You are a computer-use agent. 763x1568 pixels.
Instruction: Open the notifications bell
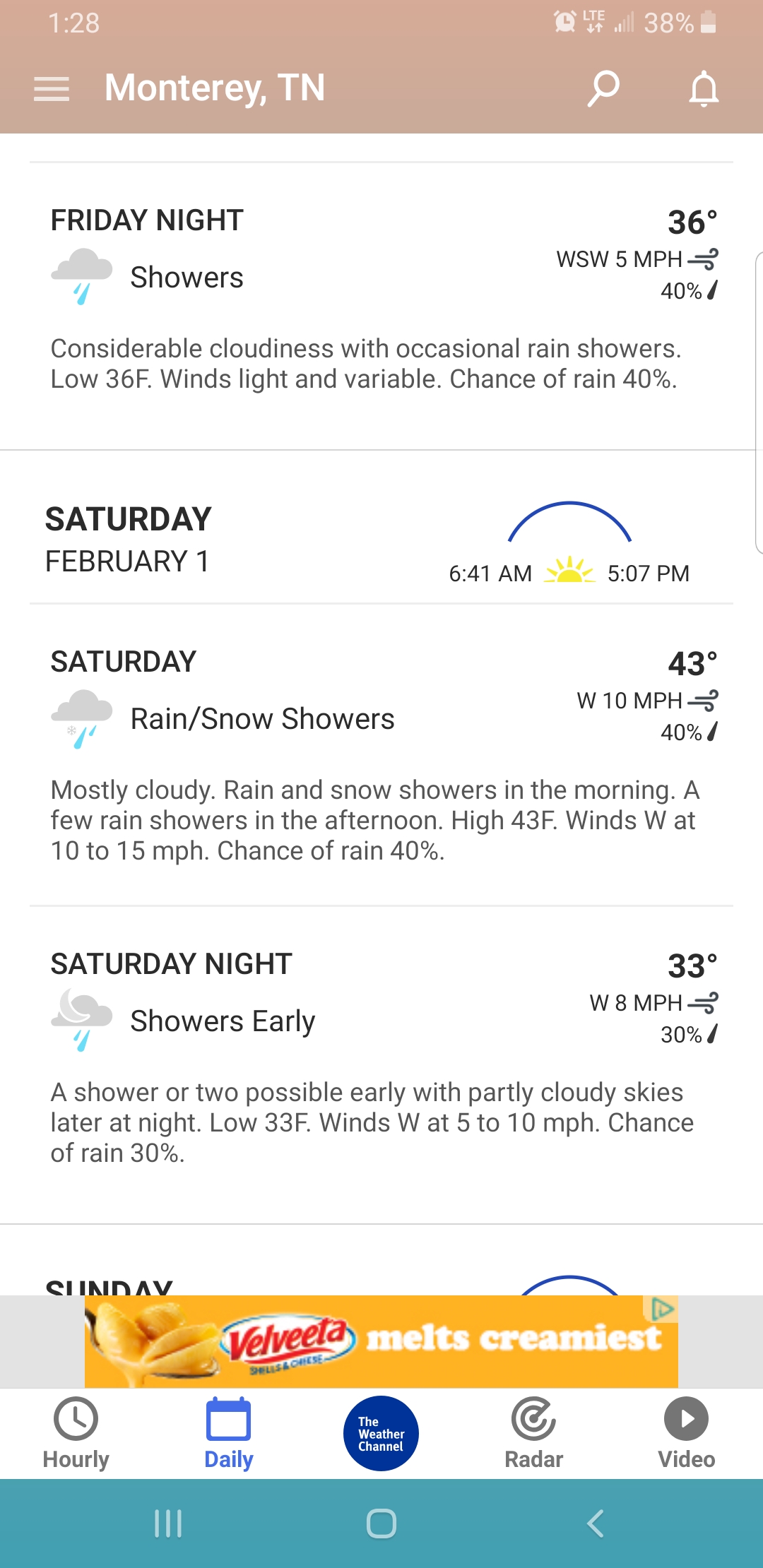pos(704,89)
